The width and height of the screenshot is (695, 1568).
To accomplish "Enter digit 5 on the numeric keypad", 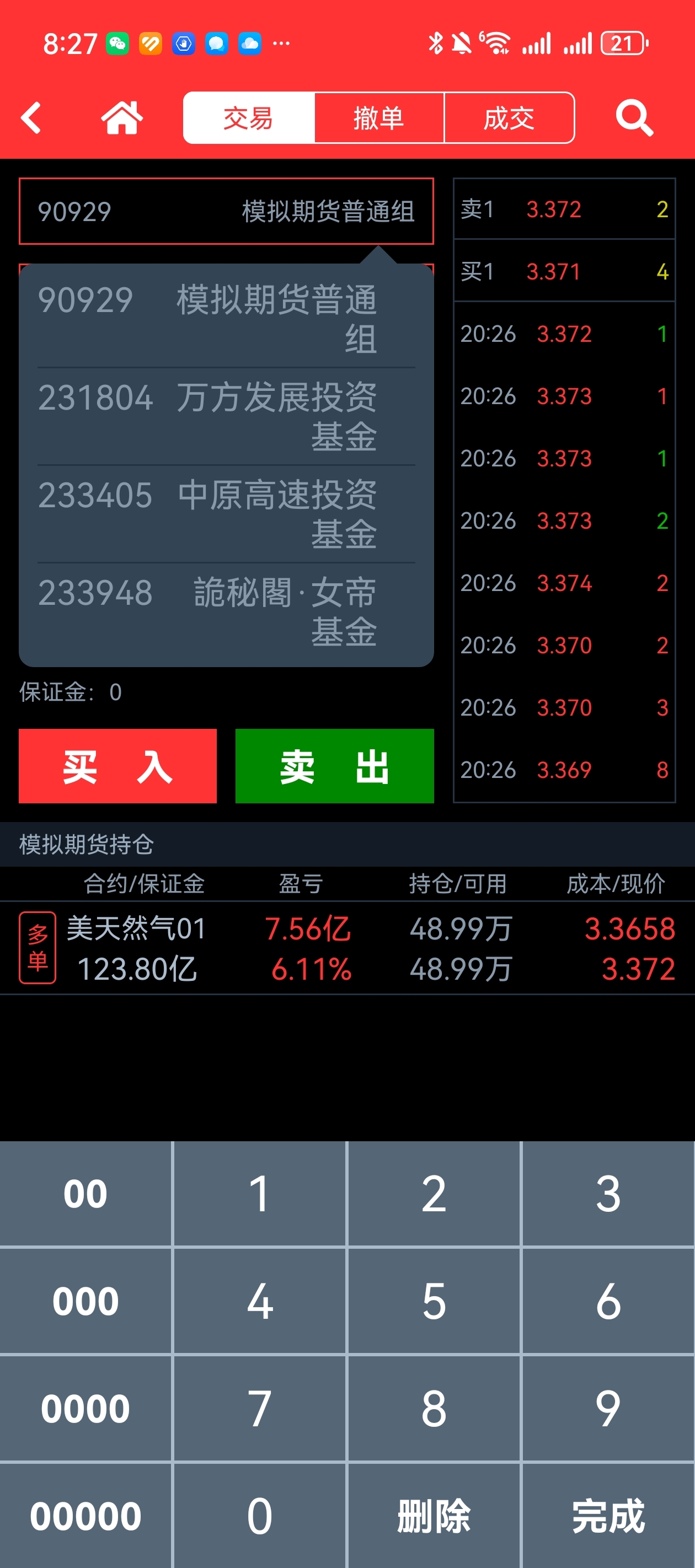I will point(434,1301).
